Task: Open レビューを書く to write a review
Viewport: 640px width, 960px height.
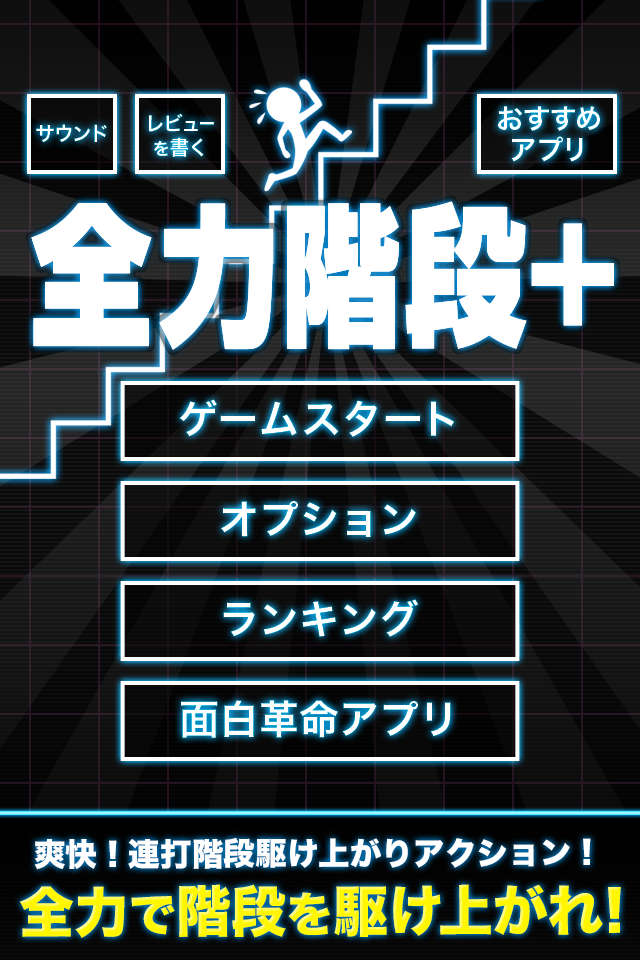Action: point(180,134)
